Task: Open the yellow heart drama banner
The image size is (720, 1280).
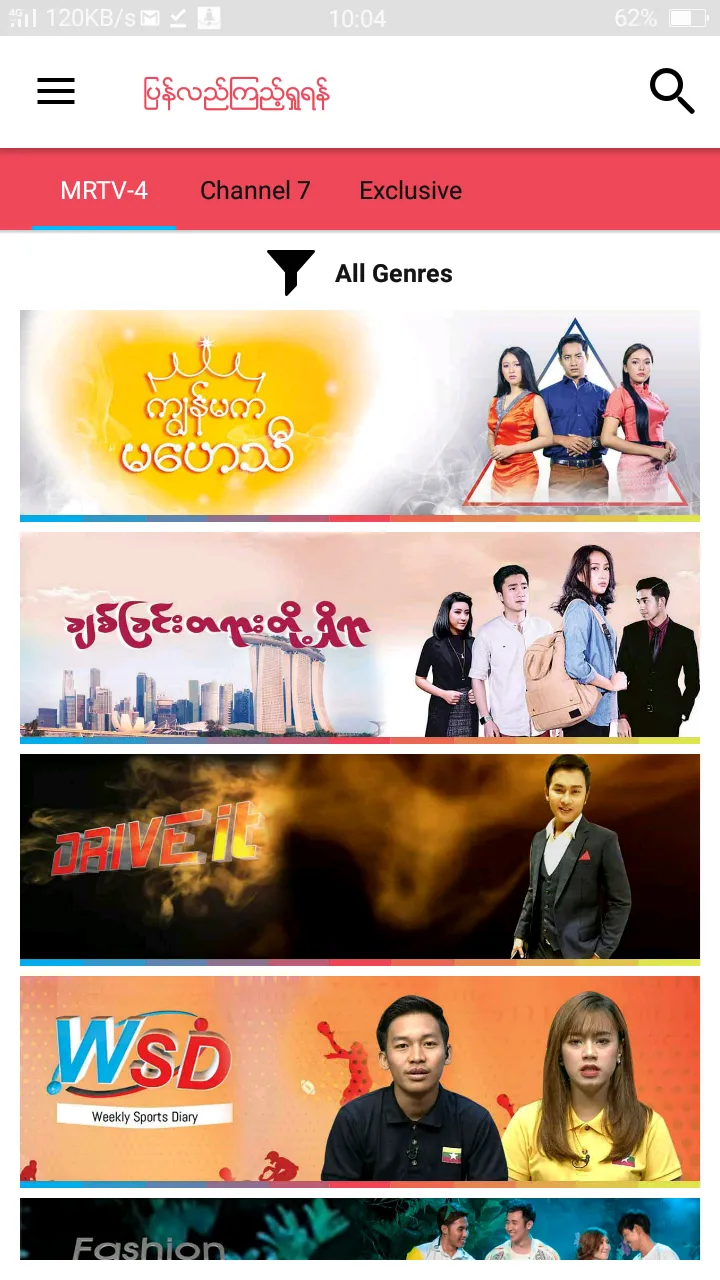Action: (x=360, y=413)
